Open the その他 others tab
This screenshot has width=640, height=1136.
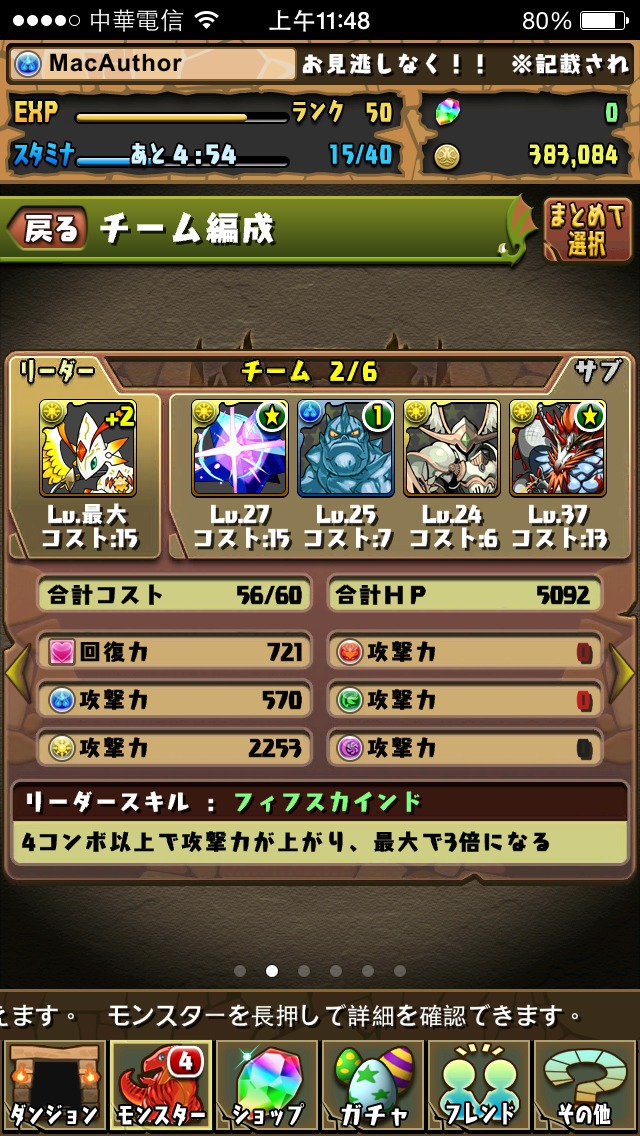point(585,1088)
